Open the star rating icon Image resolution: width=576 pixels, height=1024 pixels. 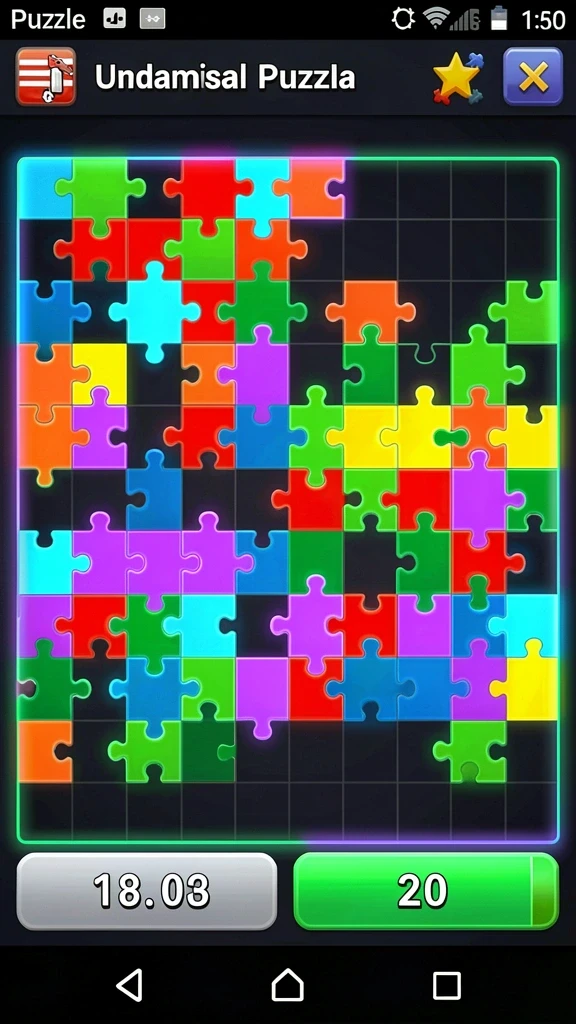[x=458, y=77]
